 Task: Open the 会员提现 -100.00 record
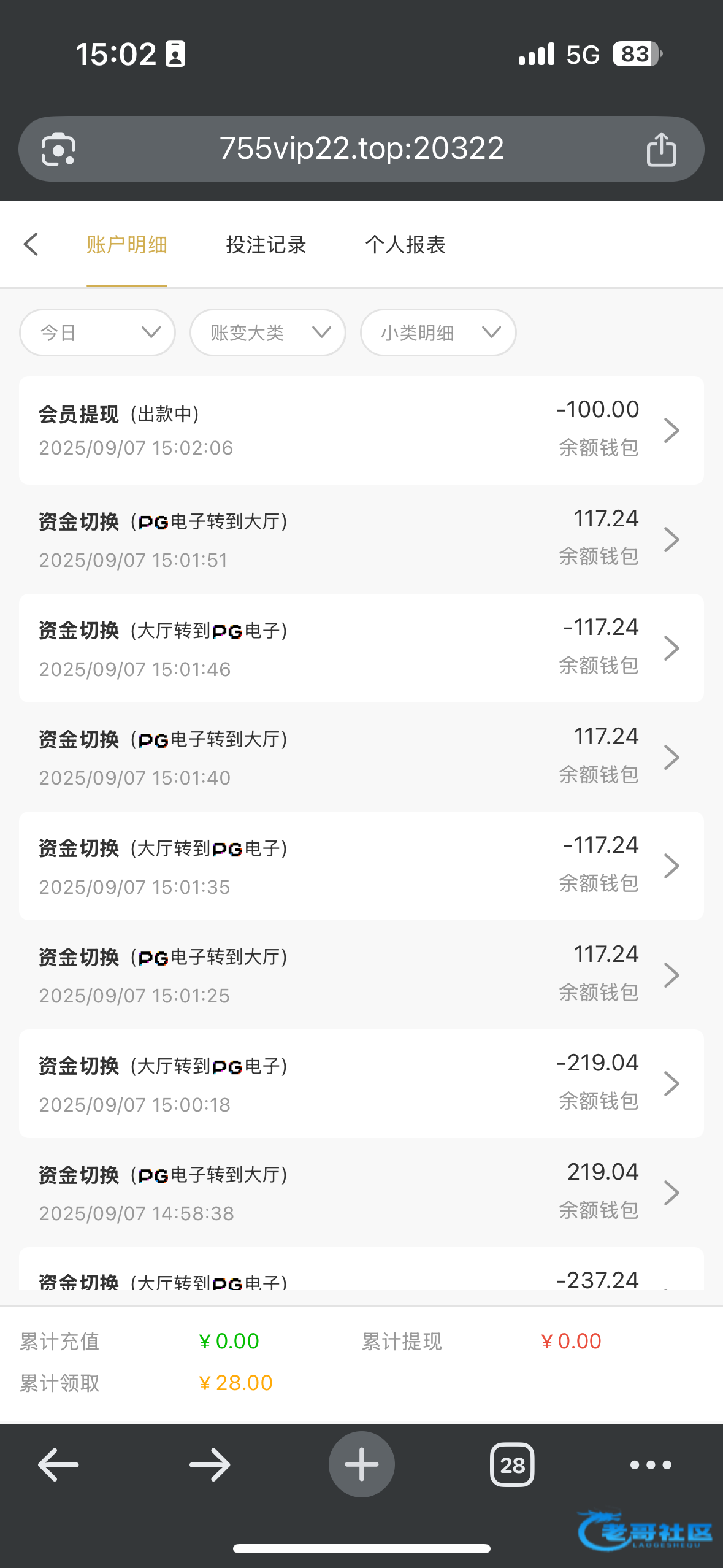pyautogui.click(x=361, y=430)
